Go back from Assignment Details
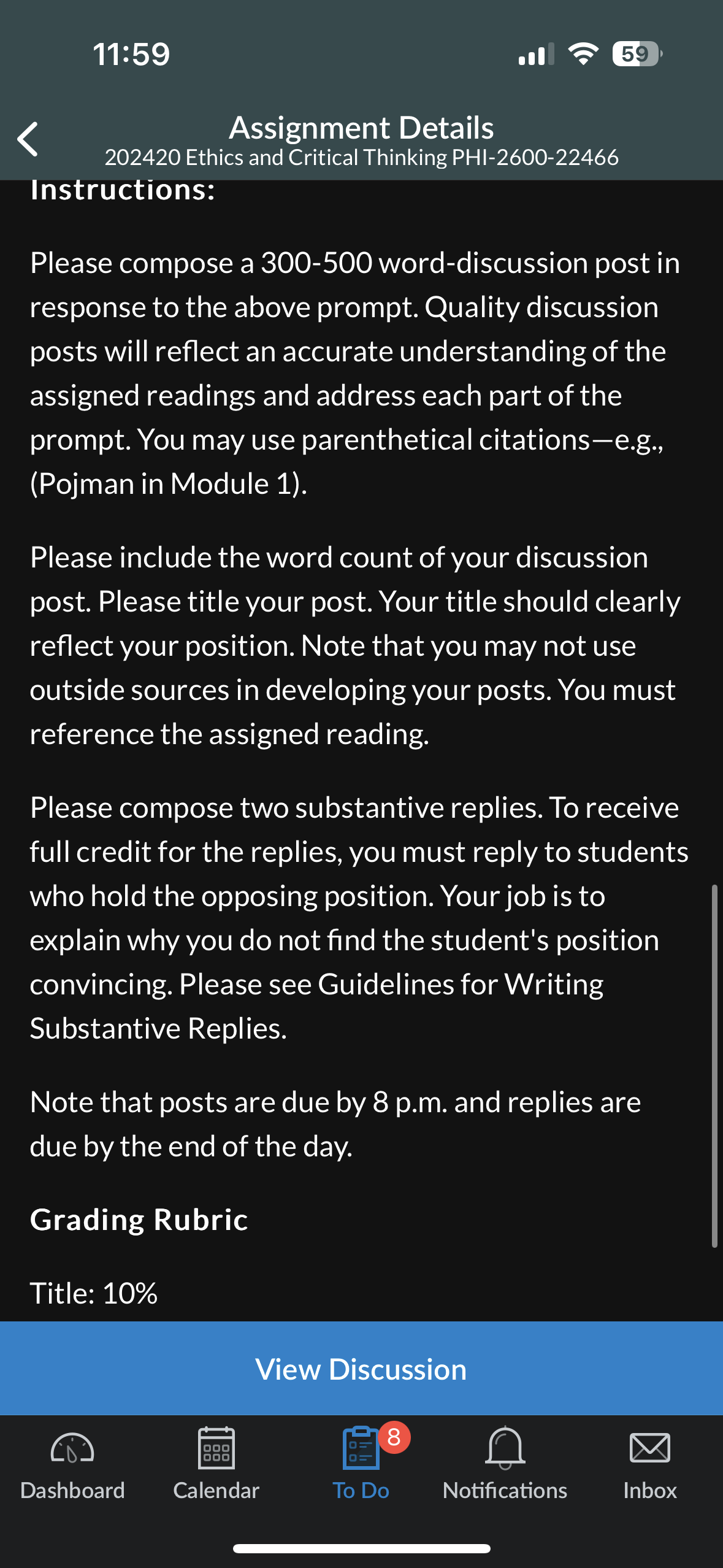This screenshot has width=723, height=1568. click(x=28, y=139)
